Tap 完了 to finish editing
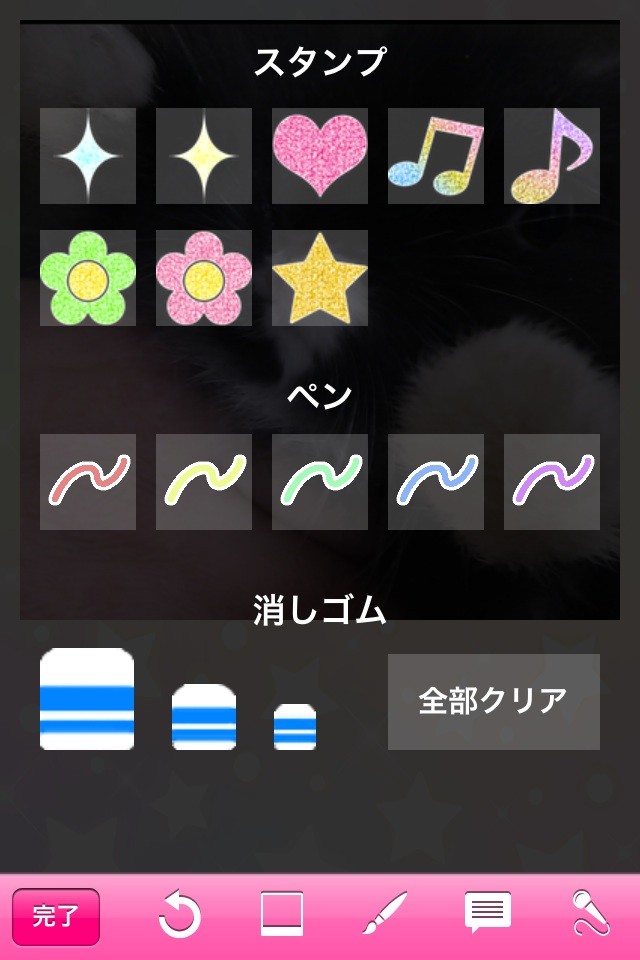The height and width of the screenshot is (960, 640). click(56, 917)
